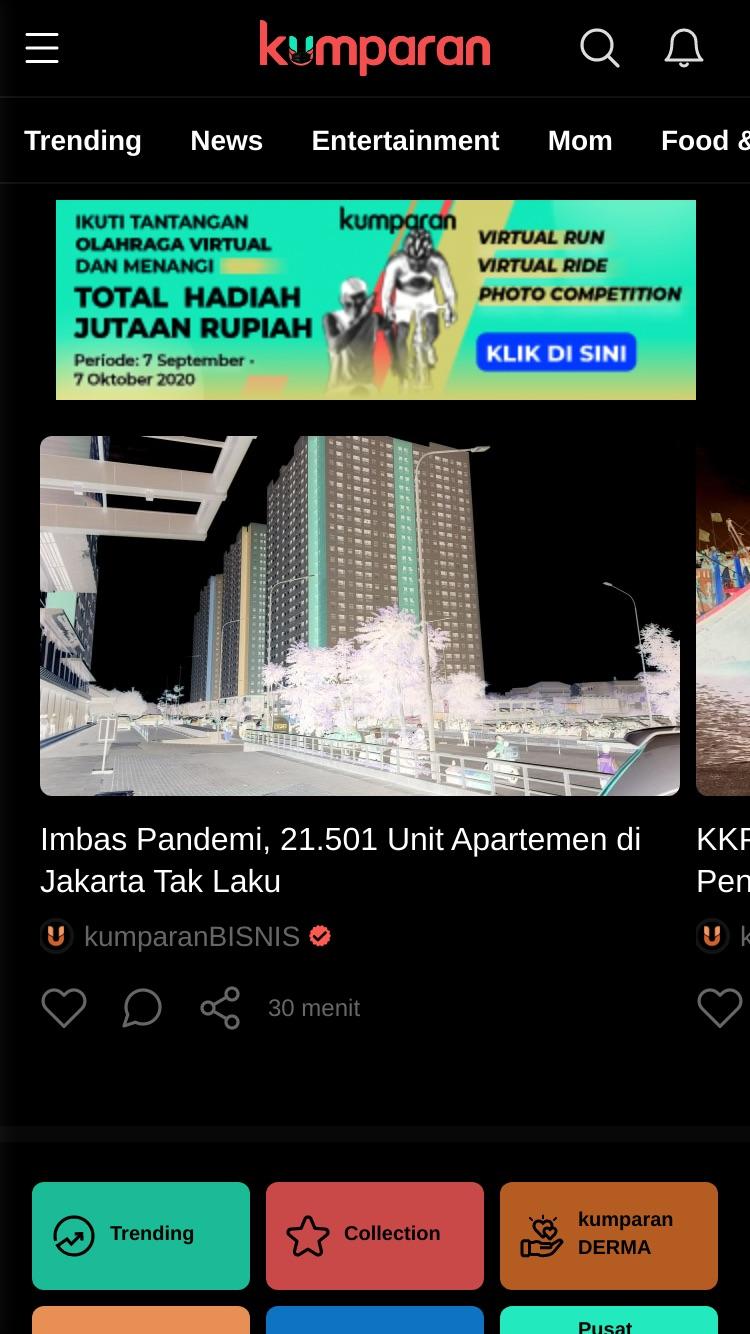Switch to the Trending tab
This screenshot has height=1334, width=750.
(x=83, y=141)
